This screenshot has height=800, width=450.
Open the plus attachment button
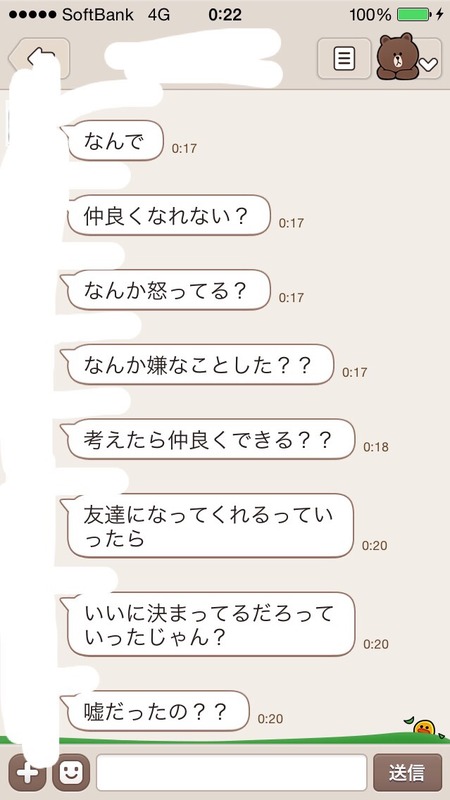(27, 772)
